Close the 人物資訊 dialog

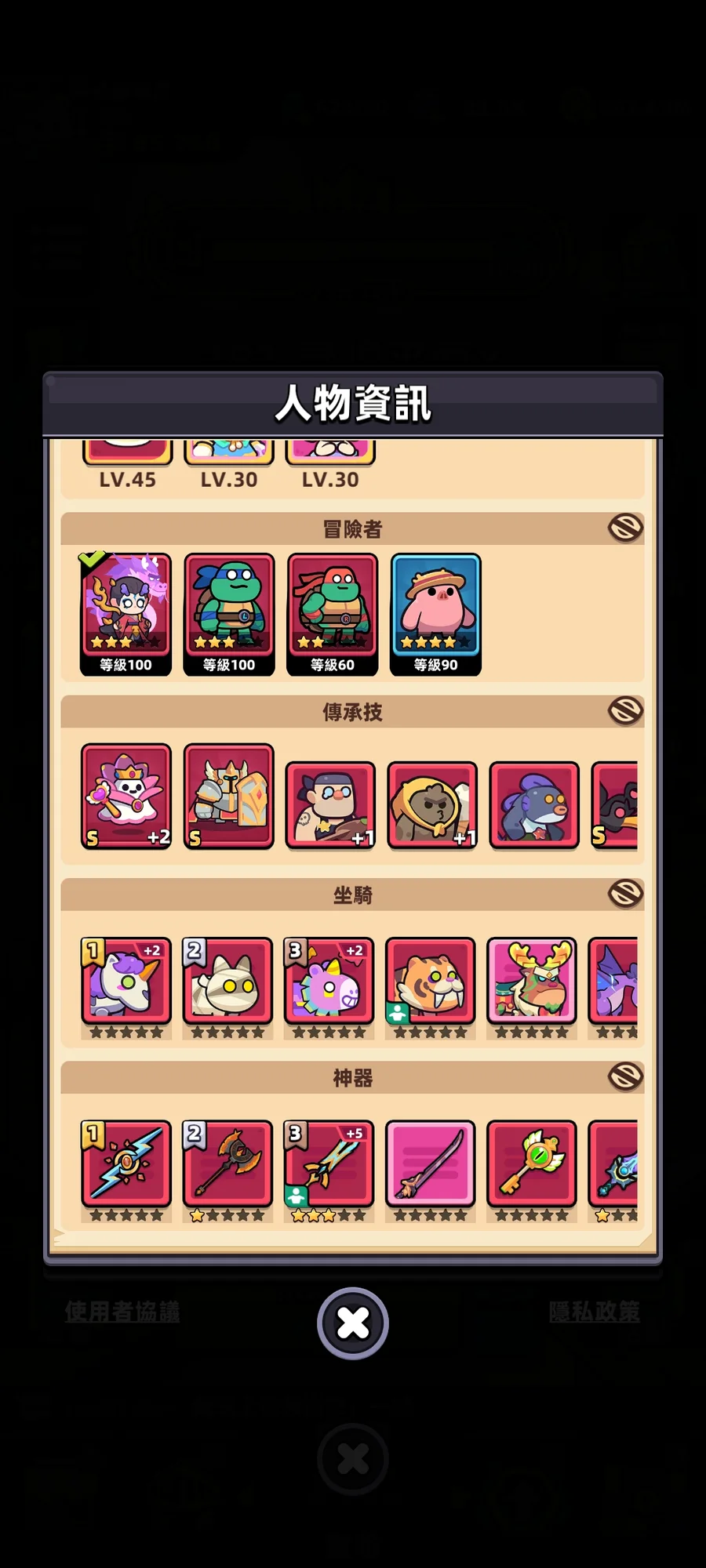(352, 1323)
